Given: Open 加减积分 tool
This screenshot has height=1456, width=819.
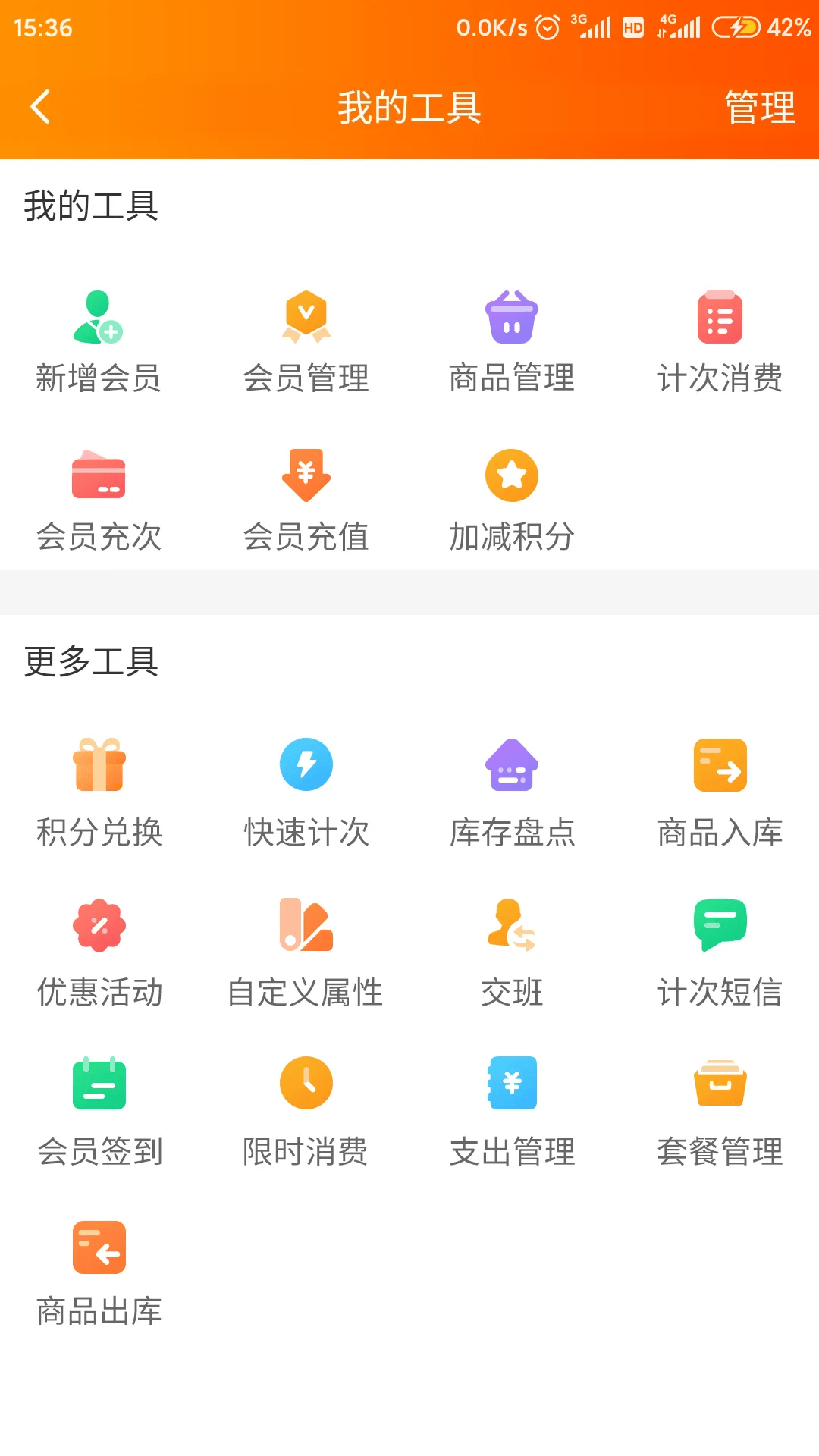Looking at the screenshot, I should pyautogui.click(x=512, y=500).
